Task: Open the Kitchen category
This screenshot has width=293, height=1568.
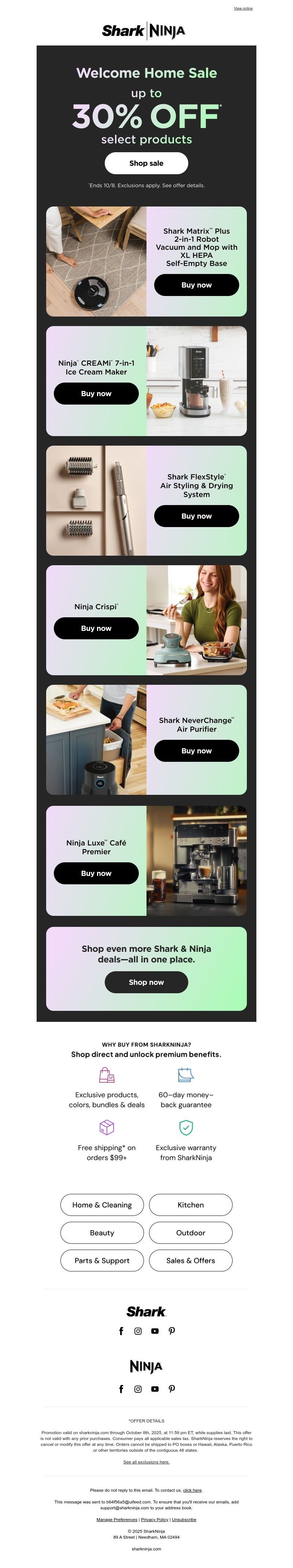Action: (x=190, y=1205)
